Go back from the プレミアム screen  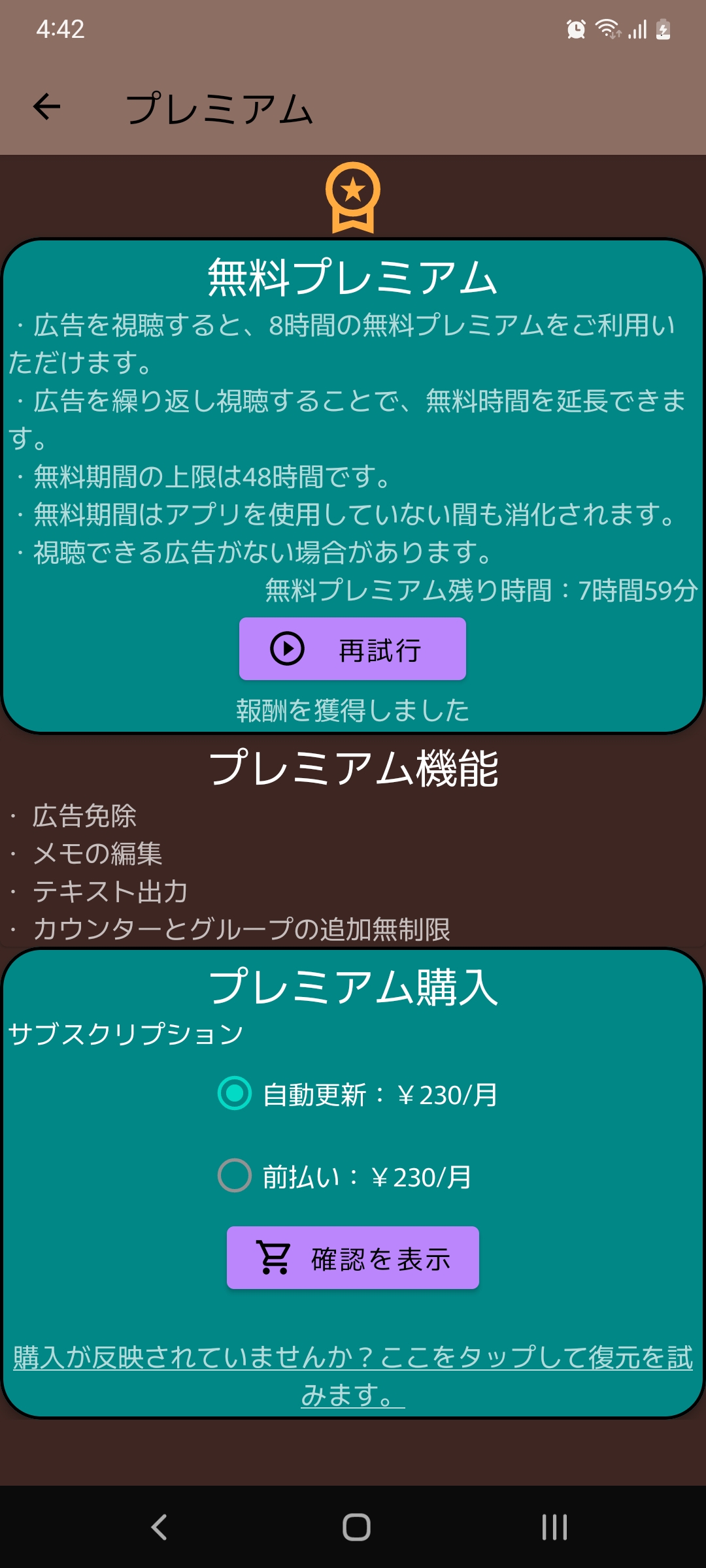pos(47,106)
